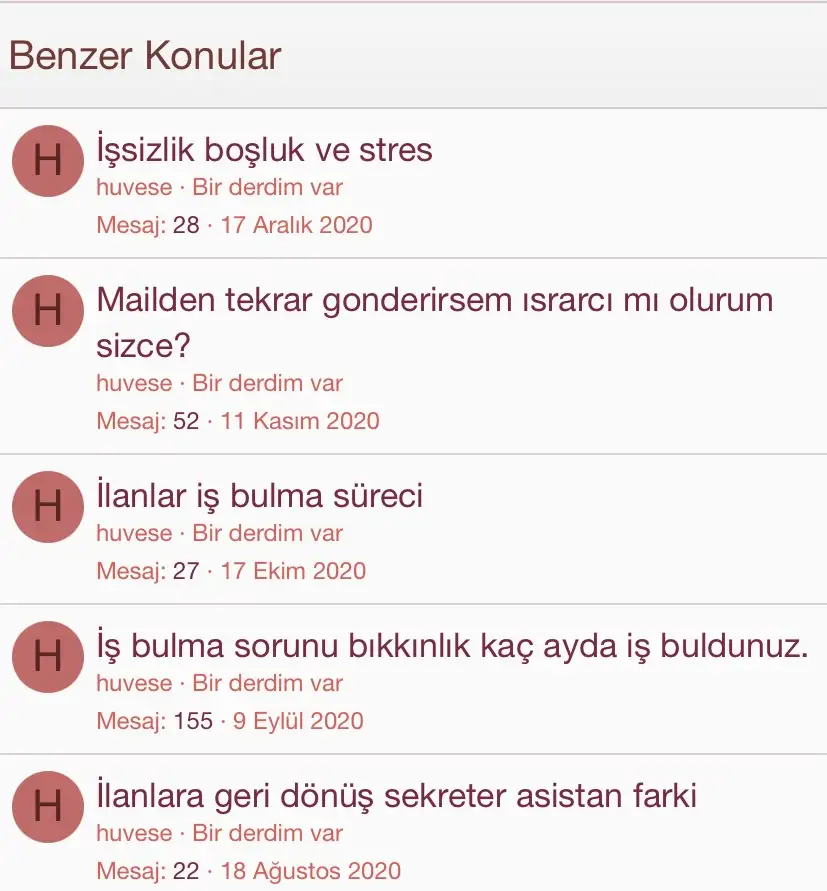Tap huvese's avatar beside "İşsizlik boşluk ve stres"
This screenshot has height=891, width=827.
click(x=47, y=160)
